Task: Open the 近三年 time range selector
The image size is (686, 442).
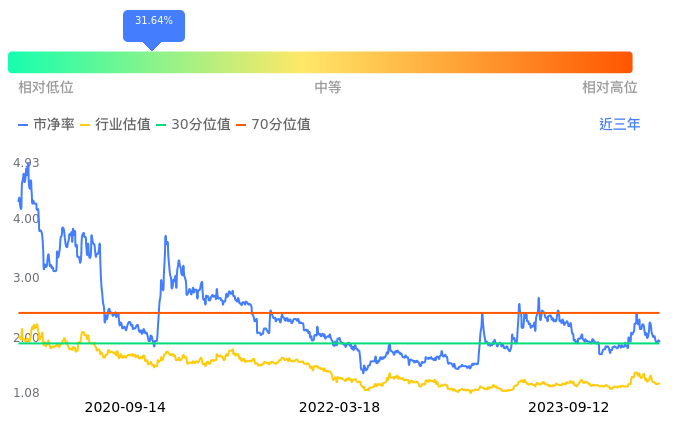Action: coord(619,124)
